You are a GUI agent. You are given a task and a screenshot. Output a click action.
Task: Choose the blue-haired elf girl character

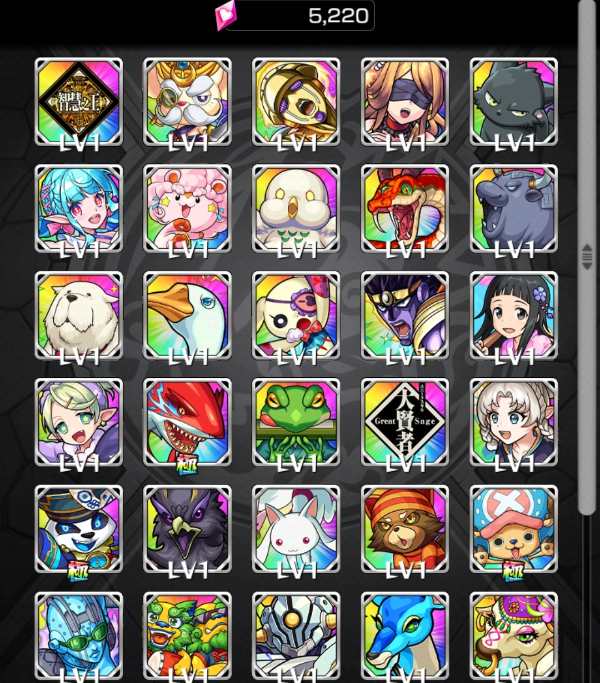(x=78, y=208)
